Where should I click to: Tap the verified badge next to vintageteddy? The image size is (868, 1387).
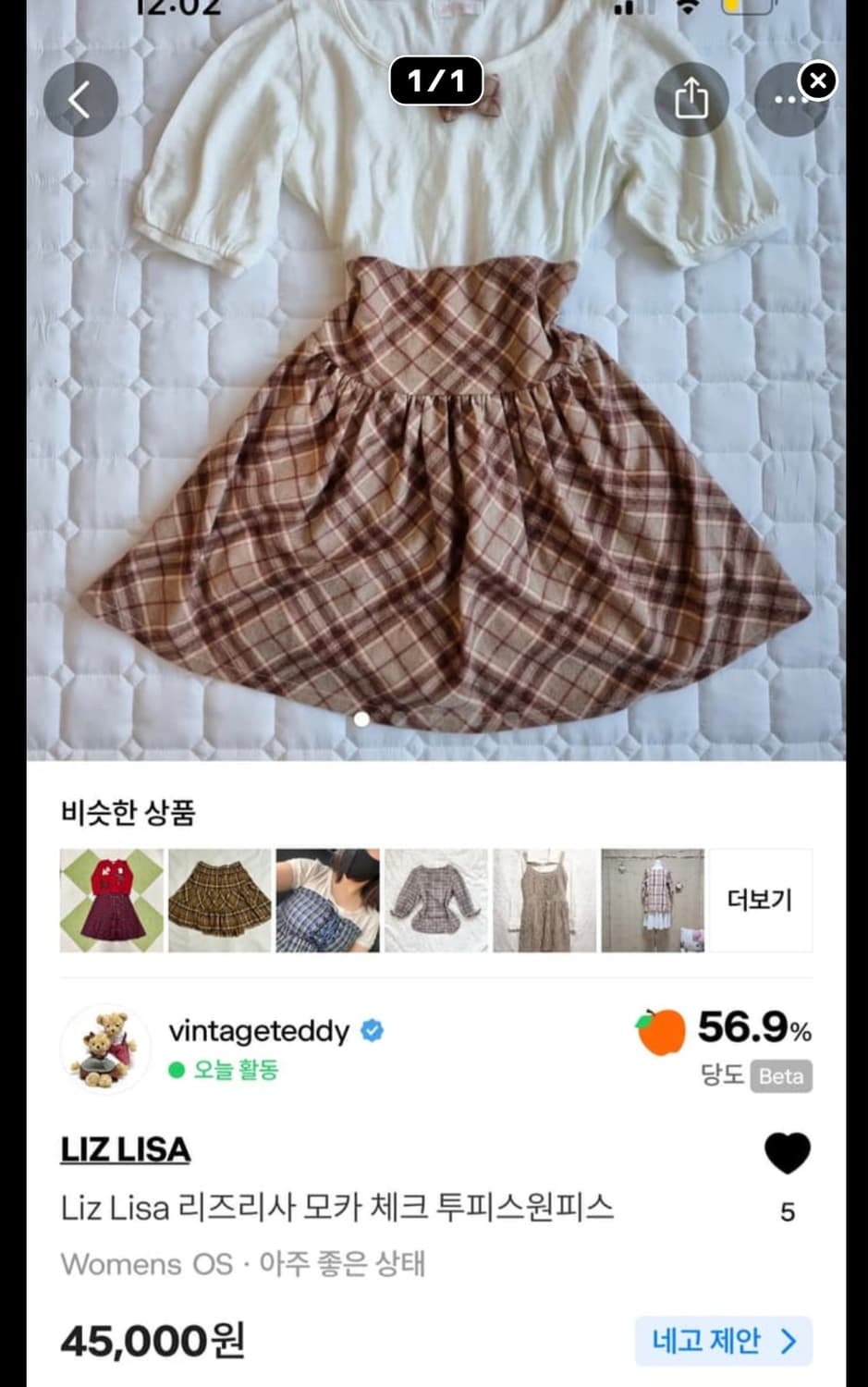pos(371,1031)
